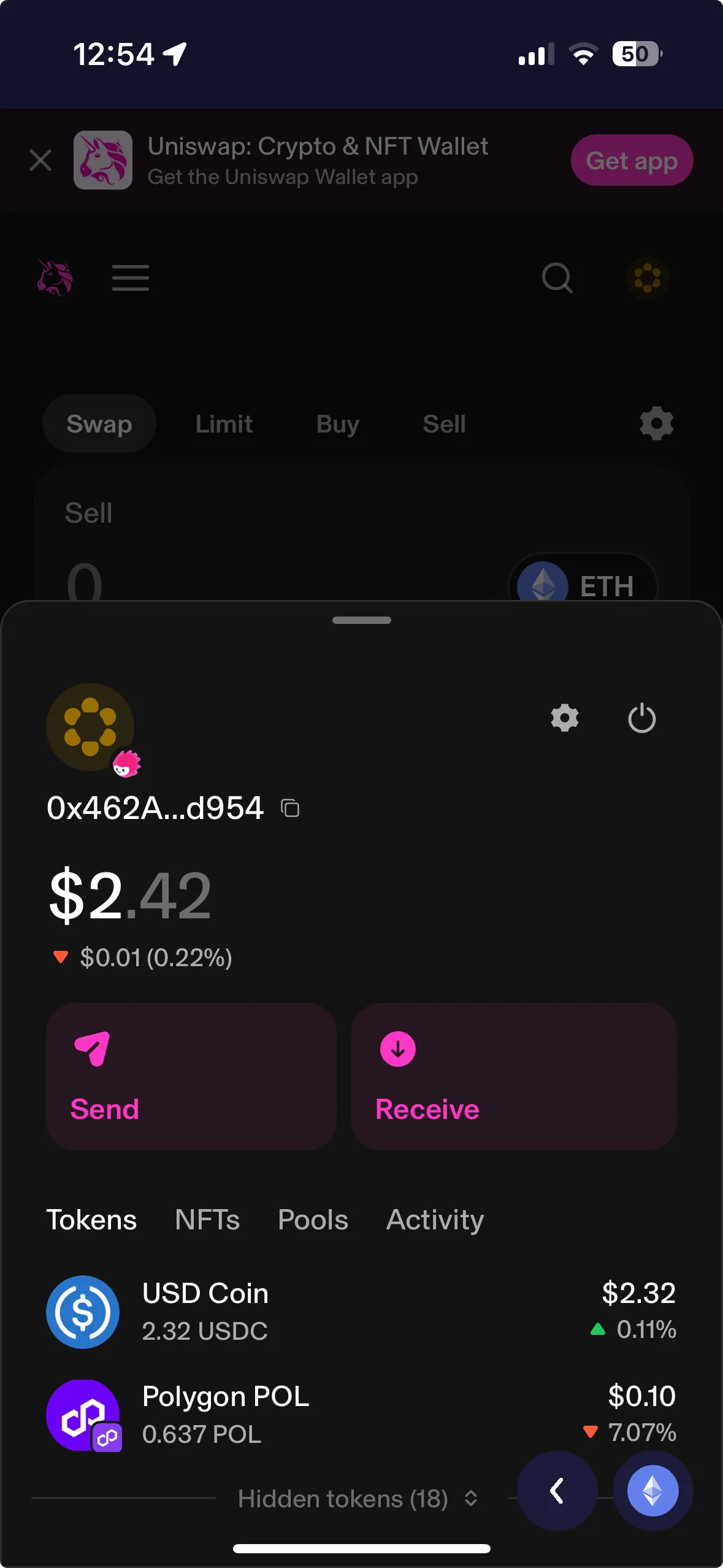Switch to the Pools tab
Viewport: 723px width, 1568px height.
tap(313, 1220)
